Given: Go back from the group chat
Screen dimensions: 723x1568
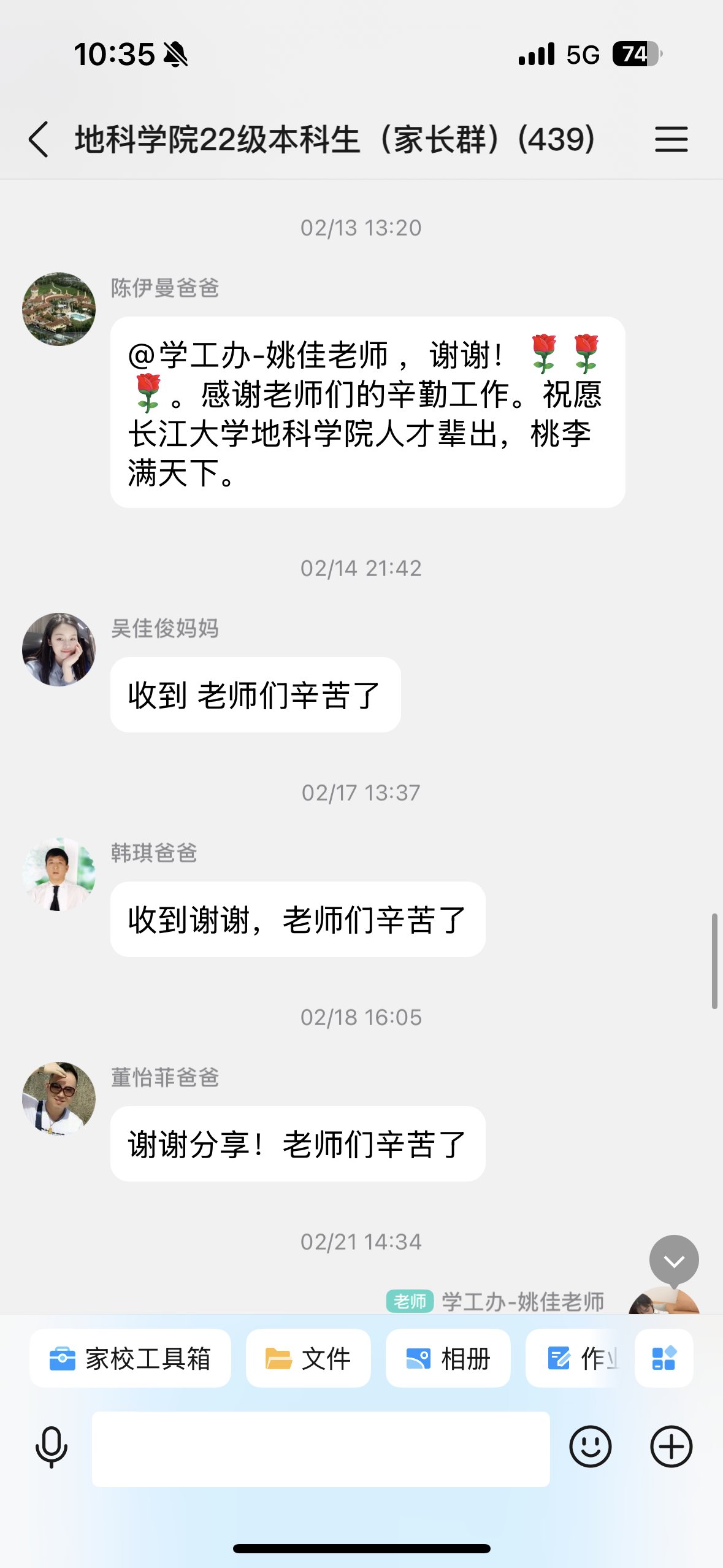Looking at the screenshot, I should [x=39, y=139].
